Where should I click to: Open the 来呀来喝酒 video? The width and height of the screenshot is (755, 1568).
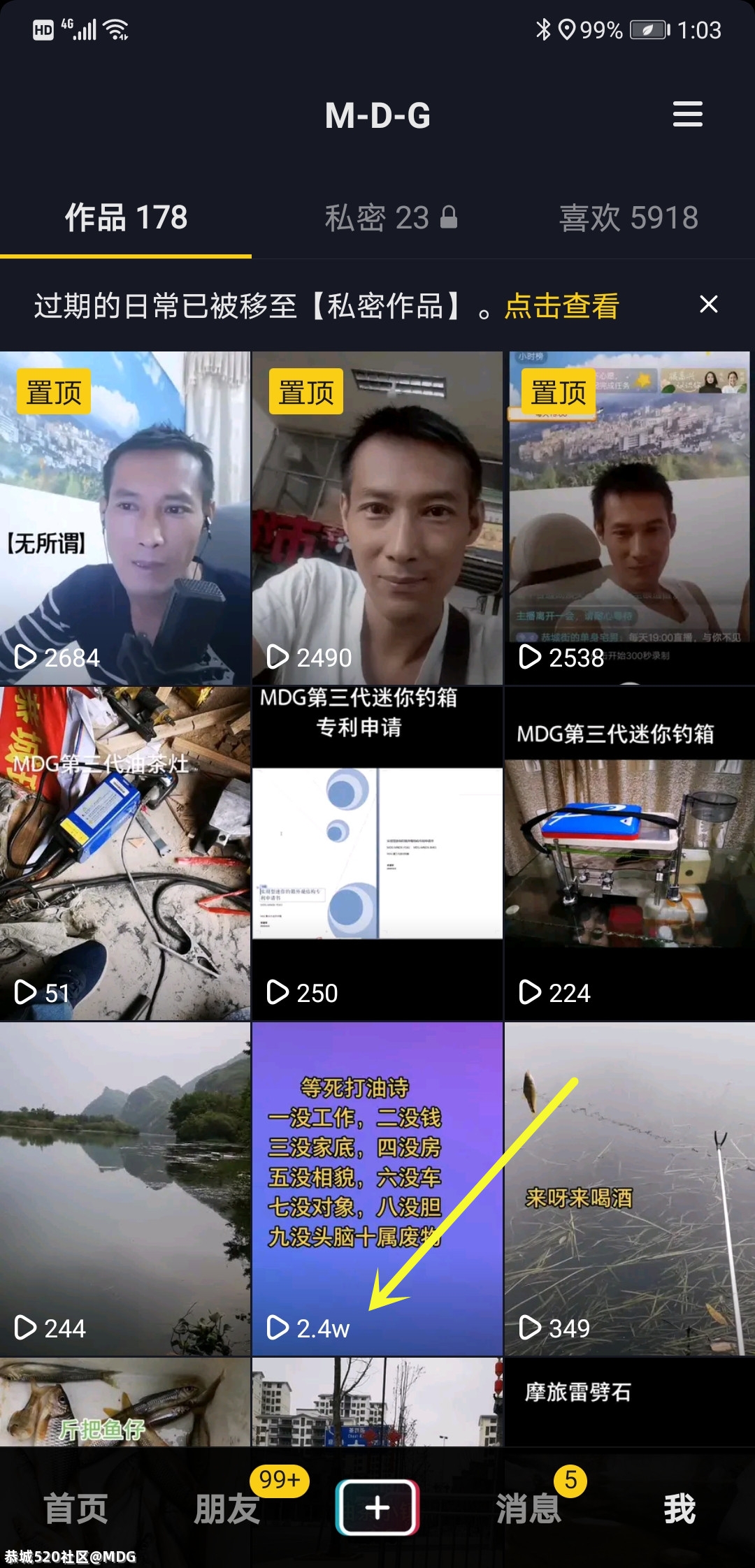click(629, 1188)
